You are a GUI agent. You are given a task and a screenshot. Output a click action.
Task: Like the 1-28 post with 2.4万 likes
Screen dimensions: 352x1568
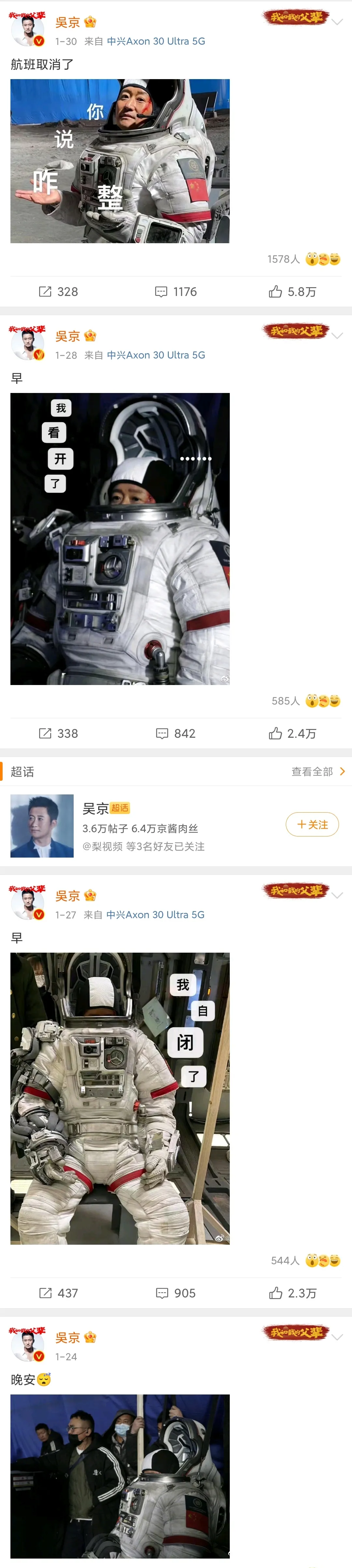[x=292, y=734]
